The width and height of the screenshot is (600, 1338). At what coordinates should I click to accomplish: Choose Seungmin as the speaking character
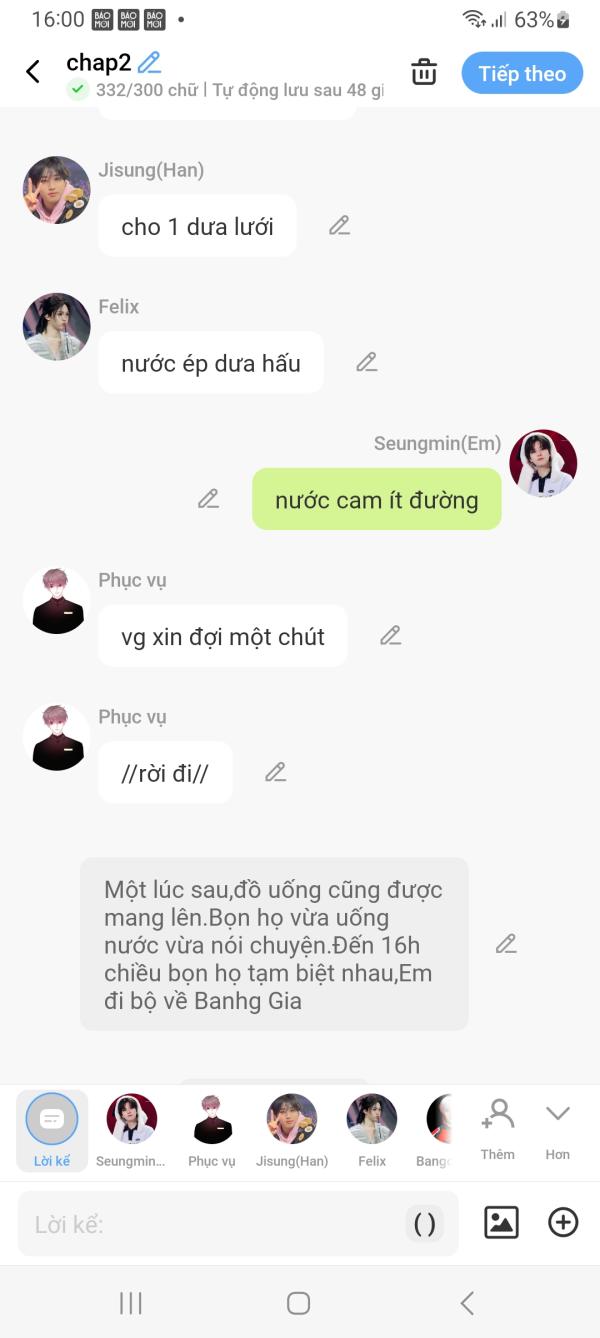pyautogui.click(x=131, y=1130)
